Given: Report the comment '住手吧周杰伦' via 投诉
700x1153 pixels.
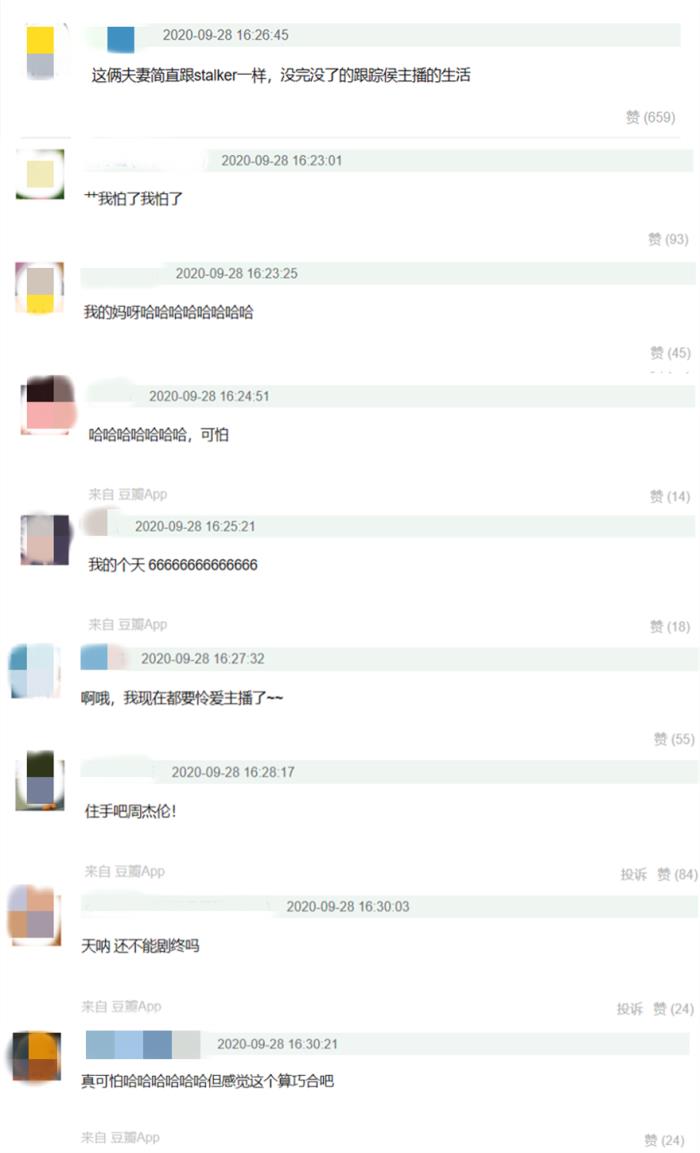Looking at the screenshot, I should (x=633, y=874).
